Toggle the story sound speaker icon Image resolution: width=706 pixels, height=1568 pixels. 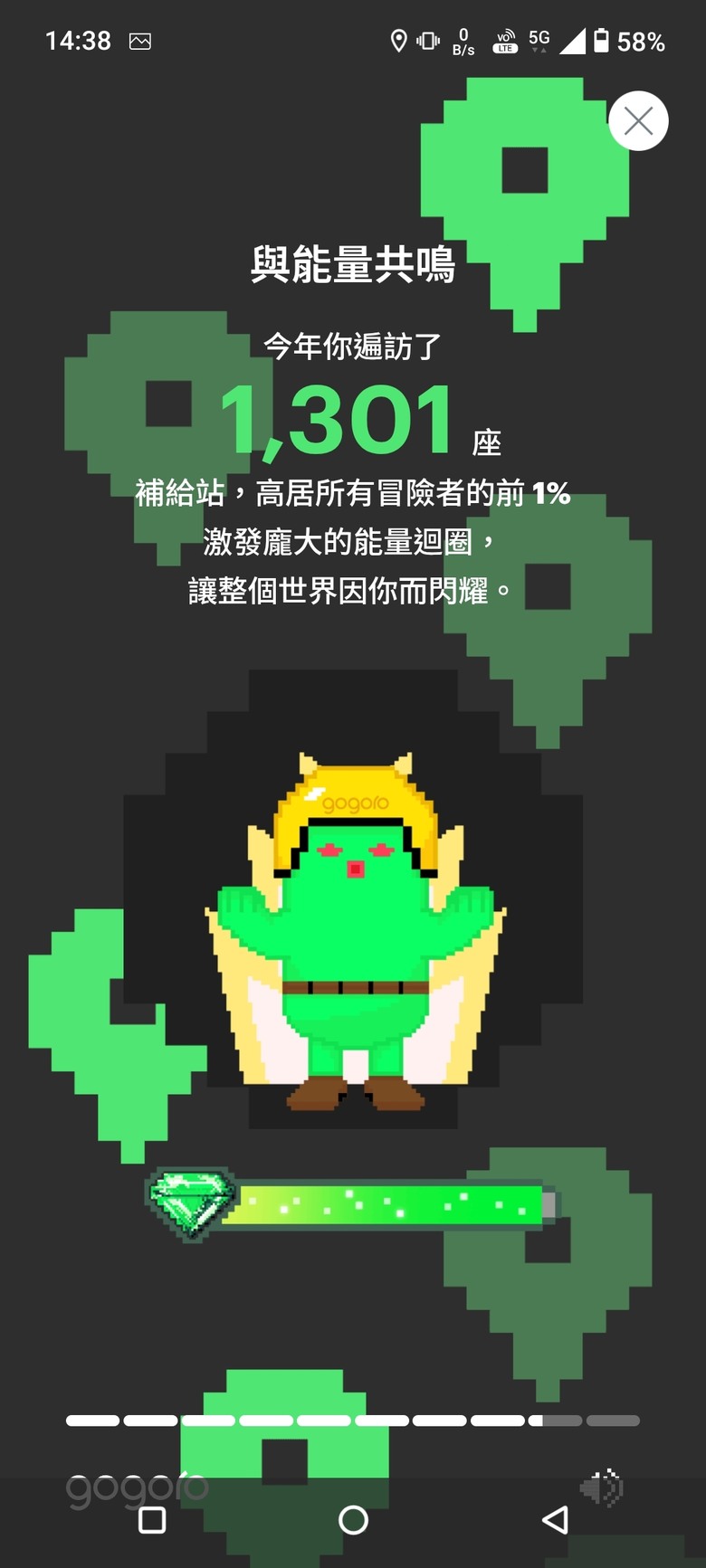(602, 1487)
